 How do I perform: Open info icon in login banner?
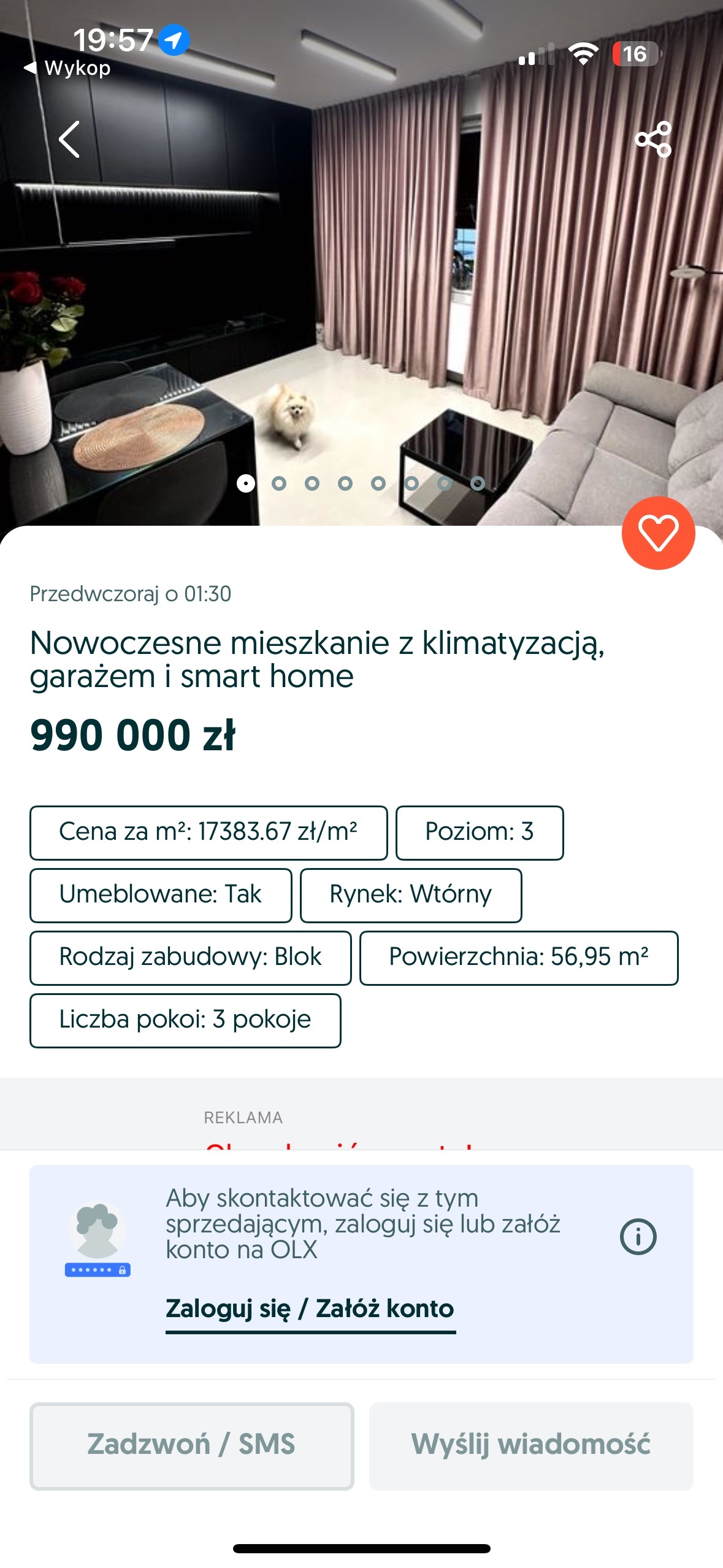[638, 1236]
